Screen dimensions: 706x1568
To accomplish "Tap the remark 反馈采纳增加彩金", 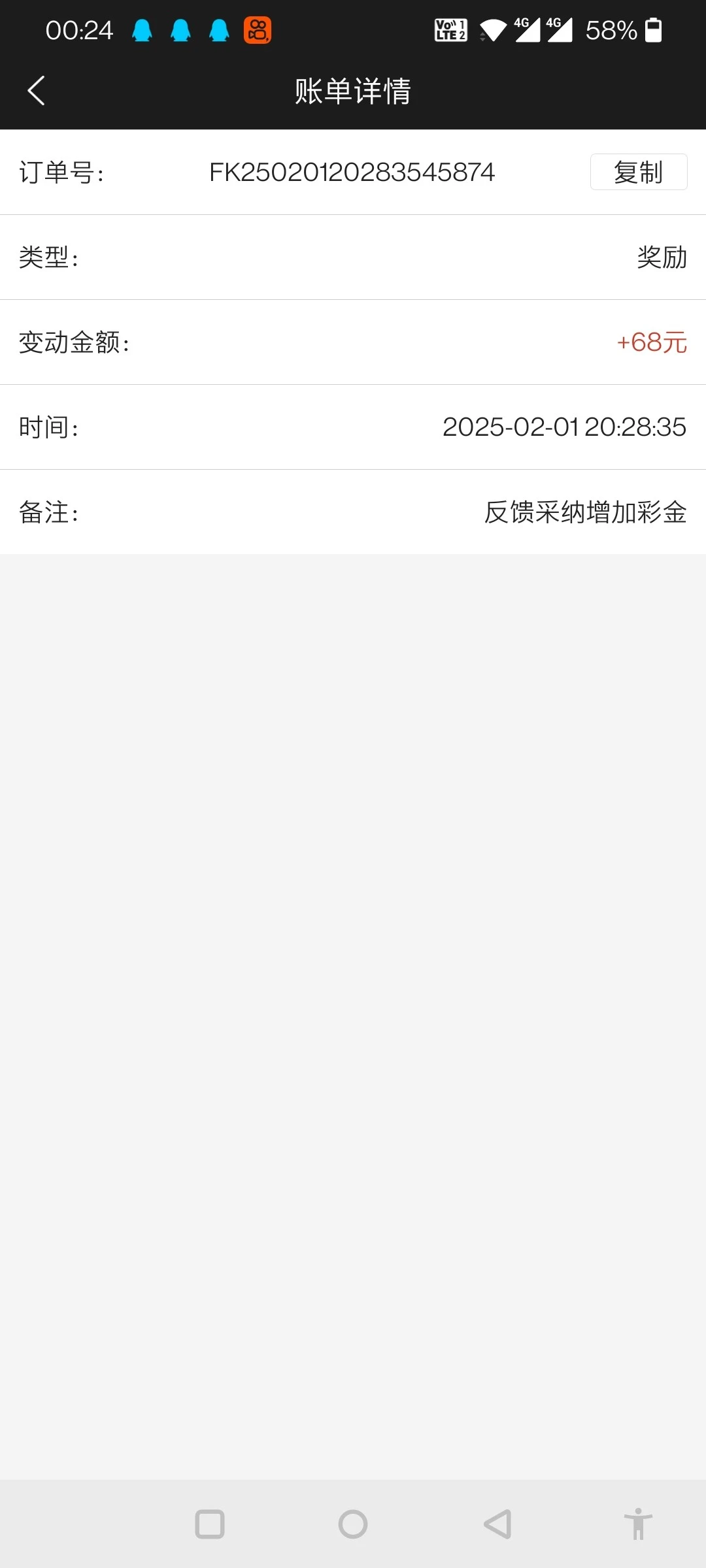I will [x=584, y=513].
